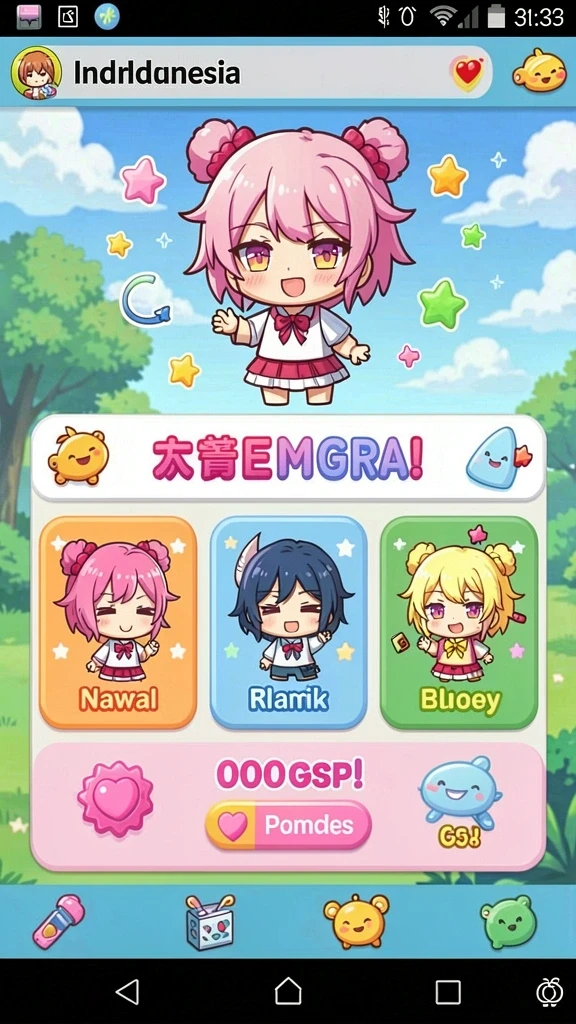Switch to the orange bear tab
Viewport: 576px width, 1024px height.
[356, 922]
